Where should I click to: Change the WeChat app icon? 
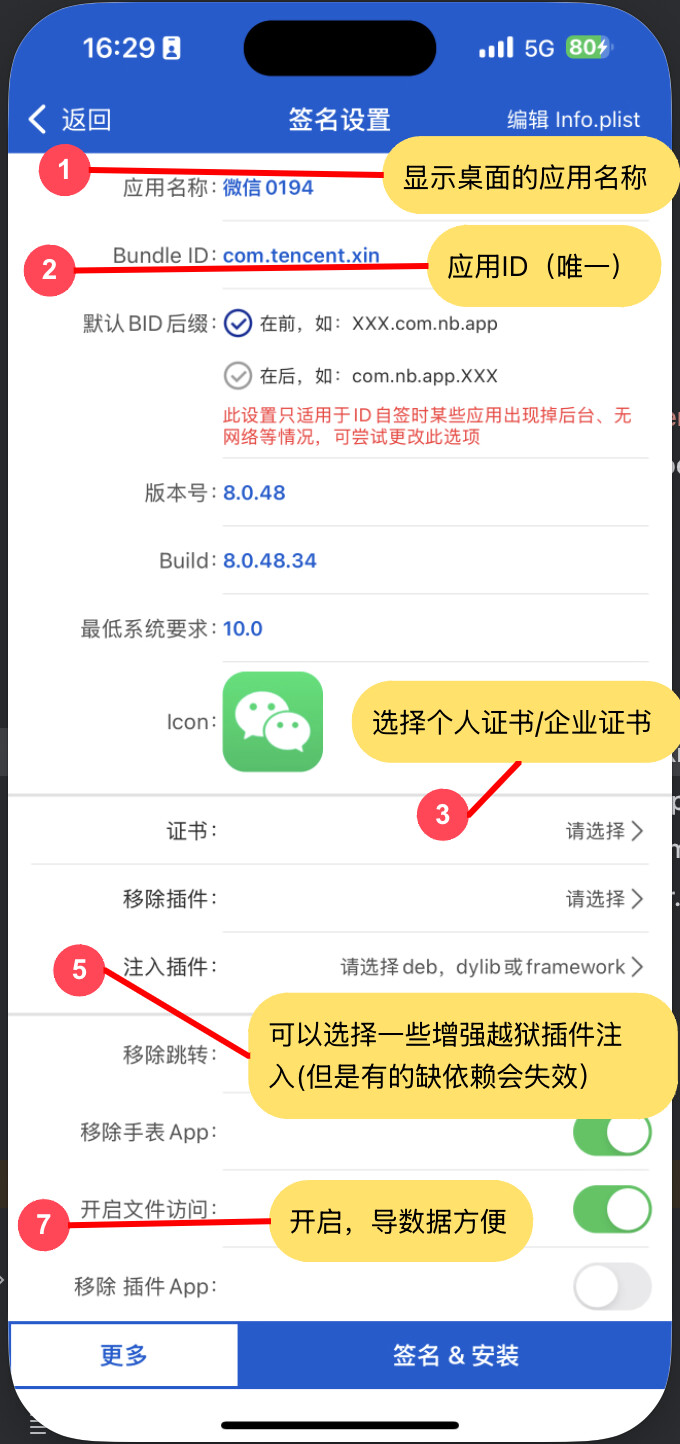coord(273,722)
